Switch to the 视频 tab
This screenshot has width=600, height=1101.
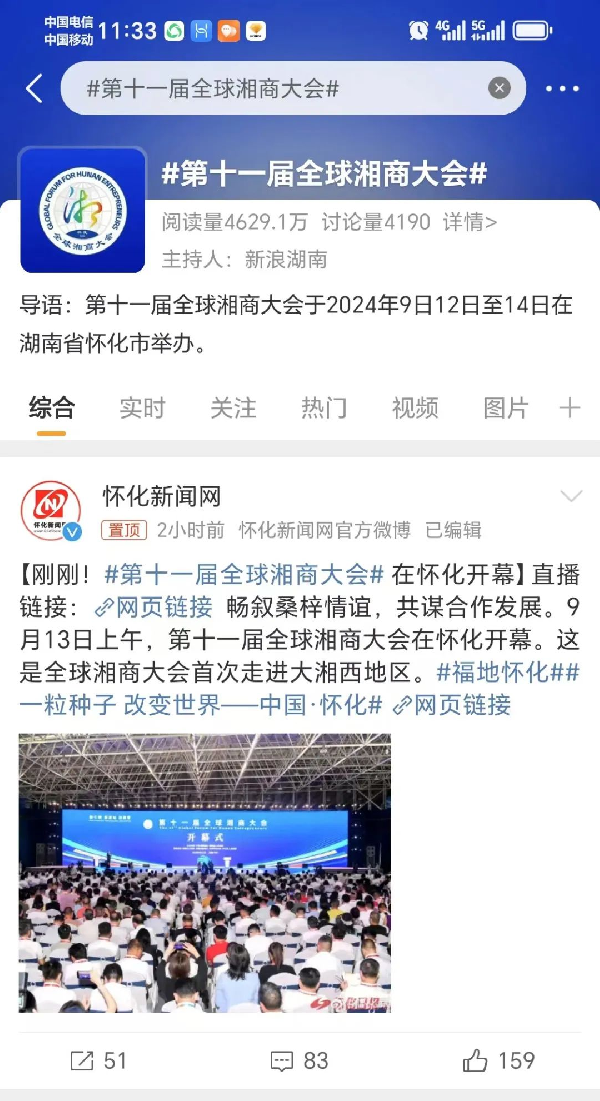(415, 408)
